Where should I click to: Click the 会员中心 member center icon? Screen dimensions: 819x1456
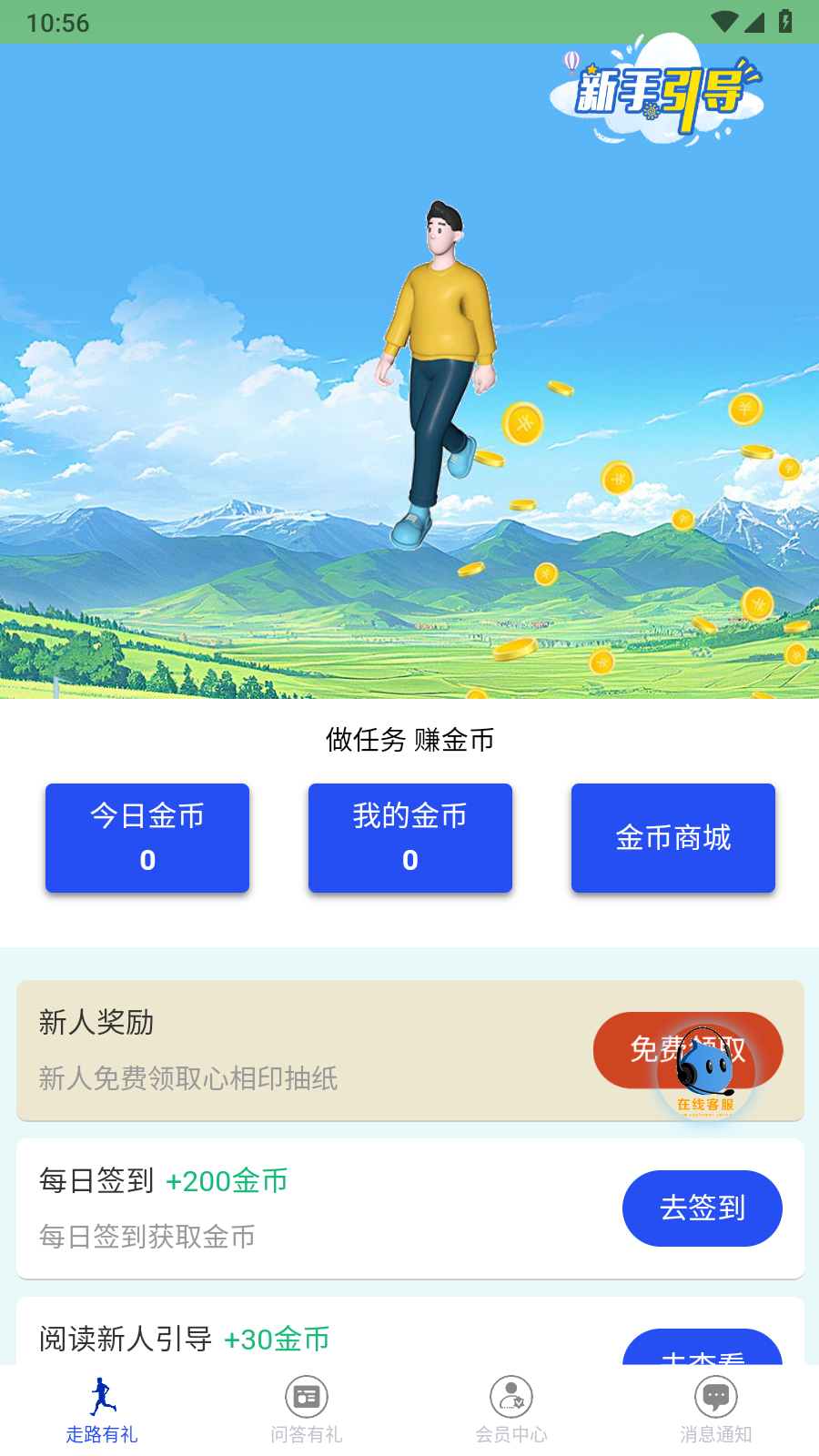pos(511,1394)
